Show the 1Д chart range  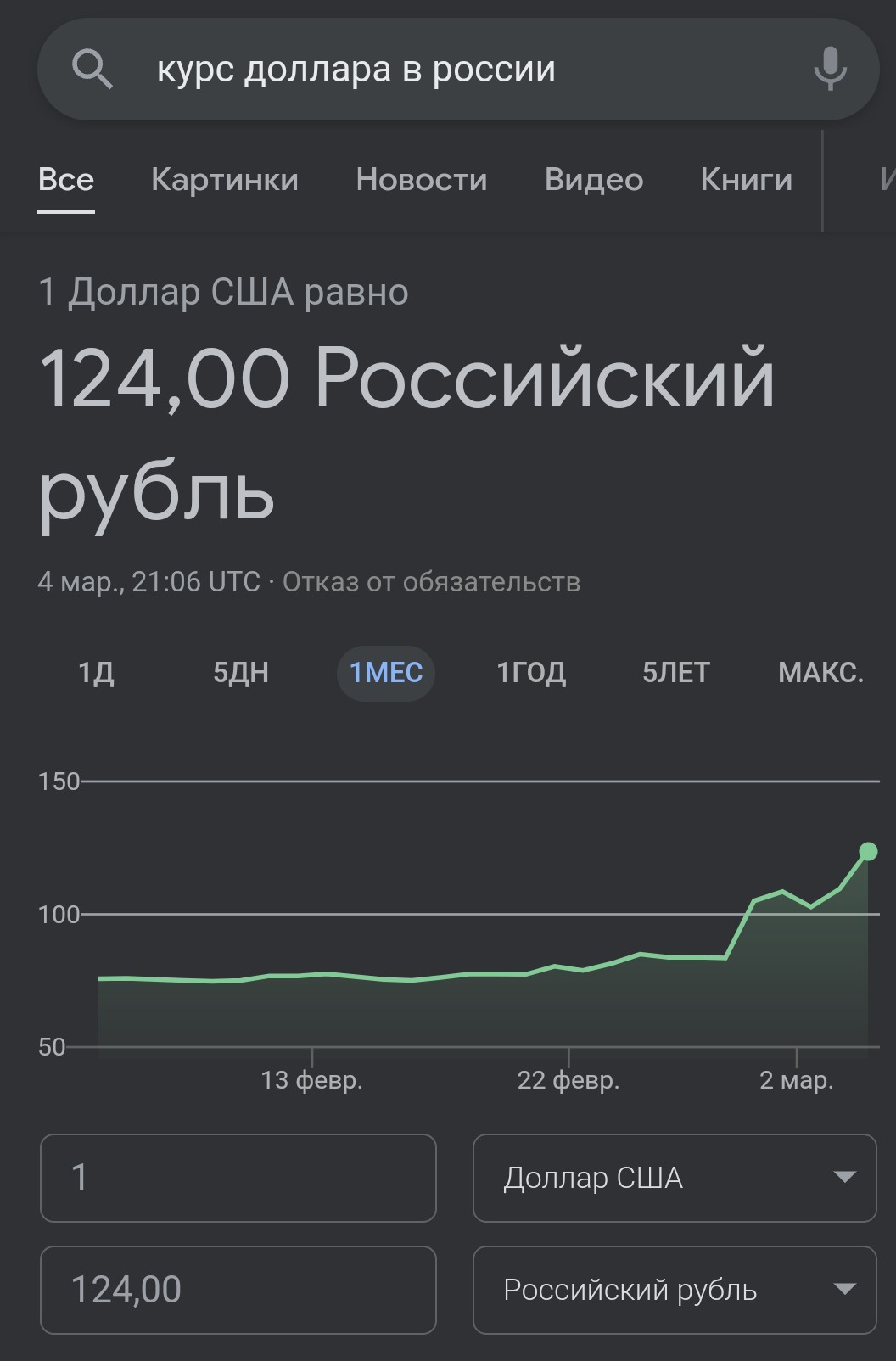(96, 673)
